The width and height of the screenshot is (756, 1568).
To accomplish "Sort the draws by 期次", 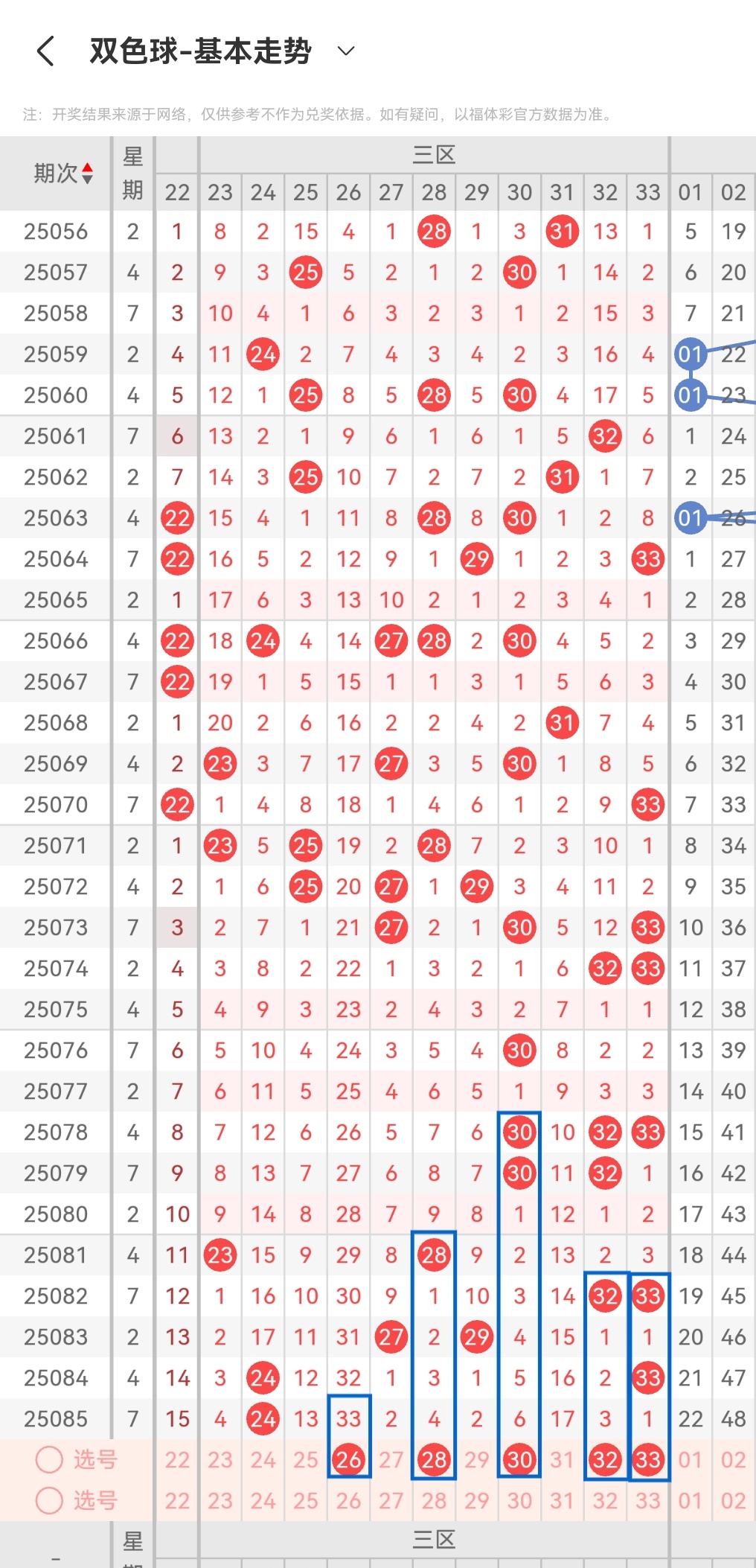I will (x=63, y=173).
